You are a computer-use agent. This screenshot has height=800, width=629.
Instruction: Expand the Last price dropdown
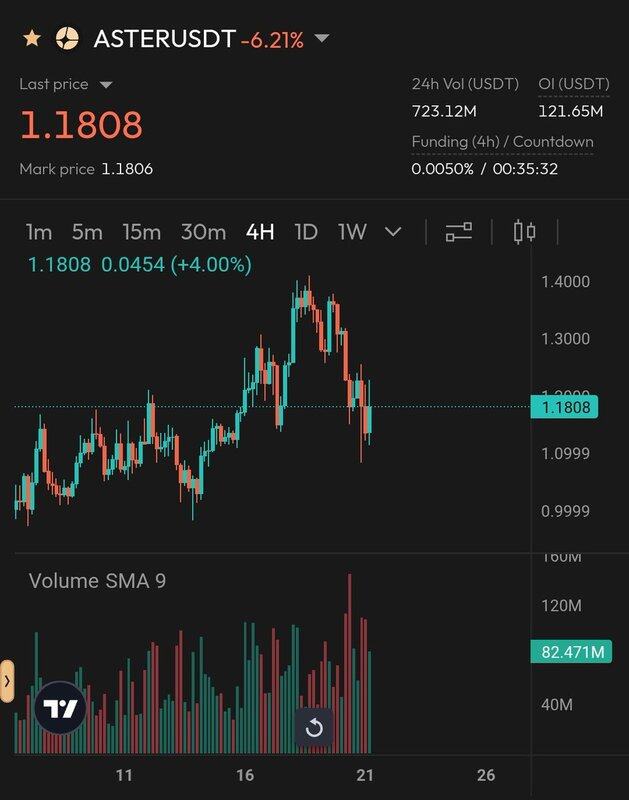(106, 85)
